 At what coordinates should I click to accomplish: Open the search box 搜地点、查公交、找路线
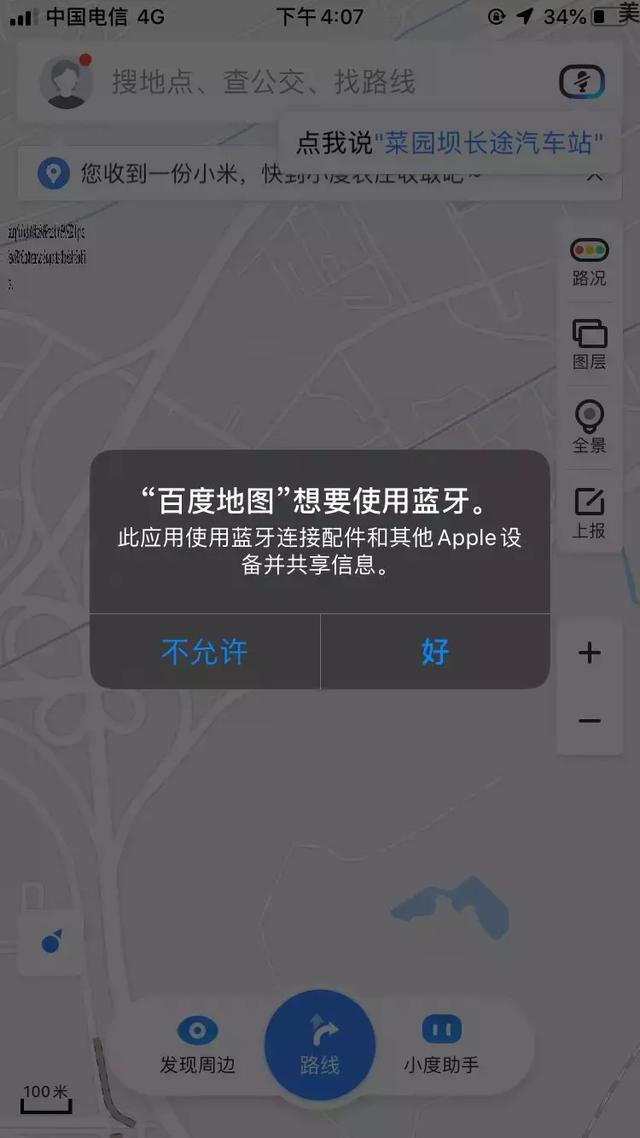coord(300,82)
